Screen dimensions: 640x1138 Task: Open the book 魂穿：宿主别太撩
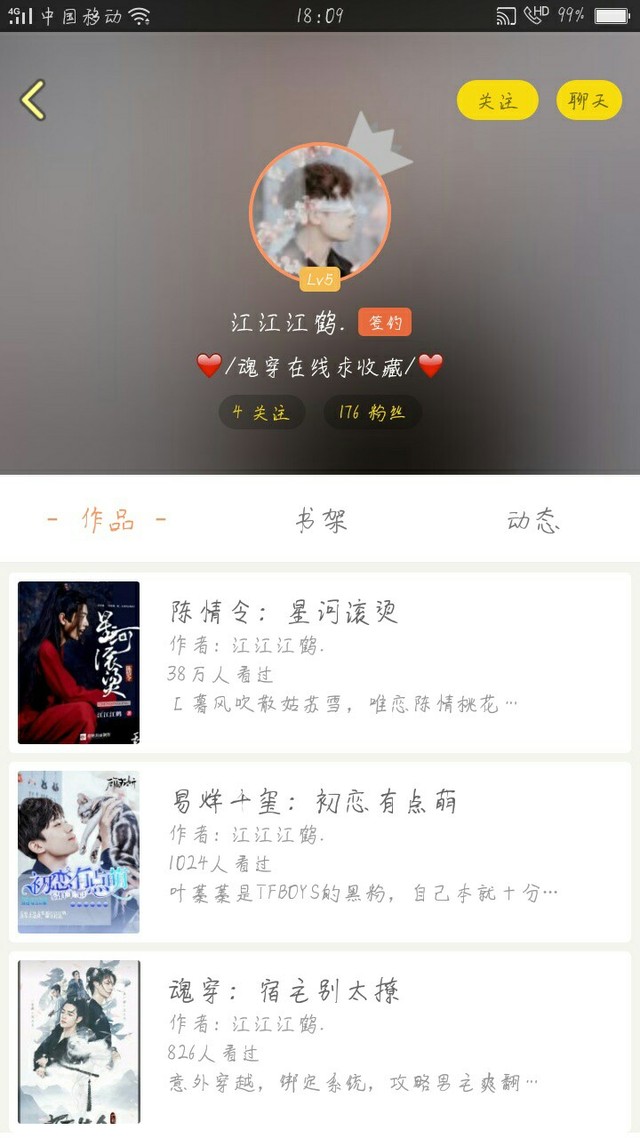click(320, 1041)
